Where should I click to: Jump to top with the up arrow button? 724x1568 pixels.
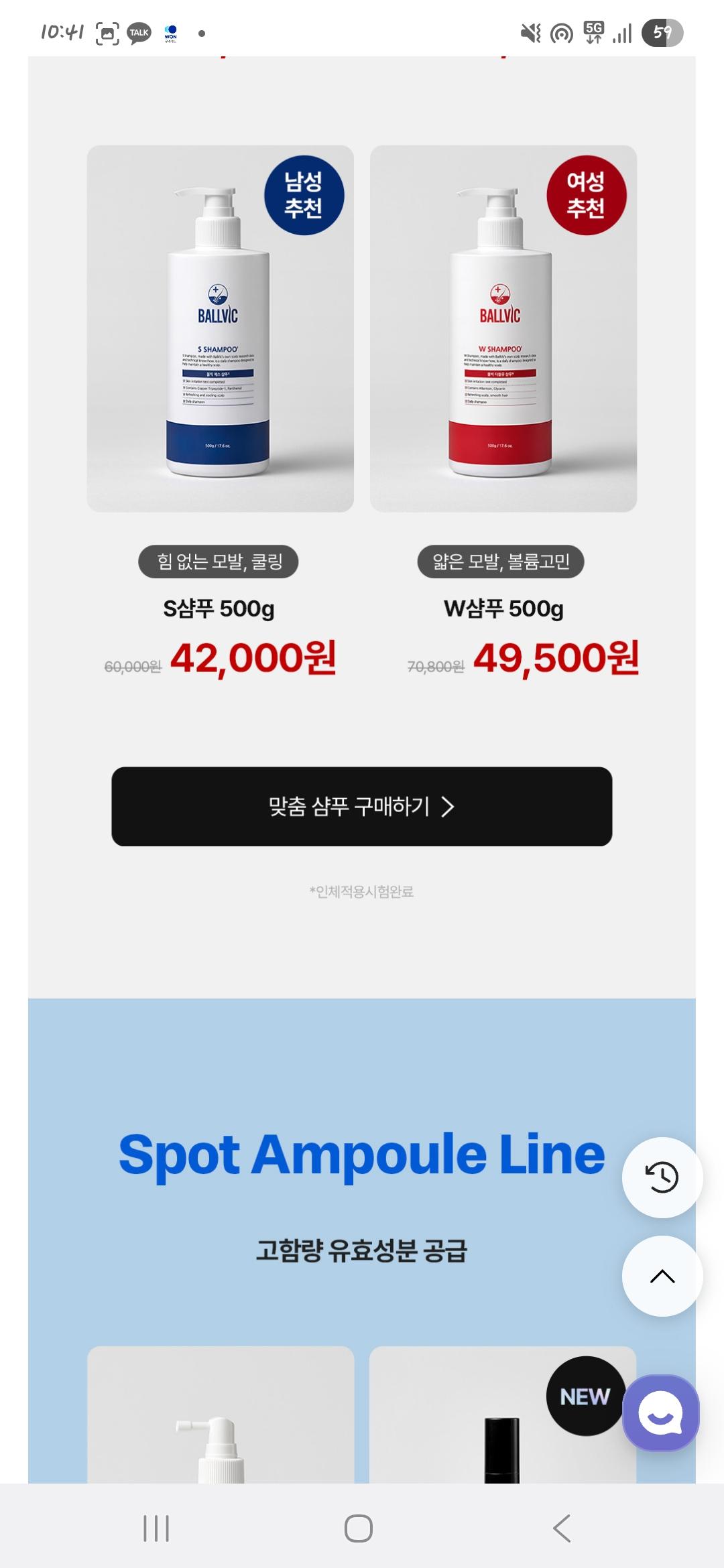click(x=662, y=1276)
